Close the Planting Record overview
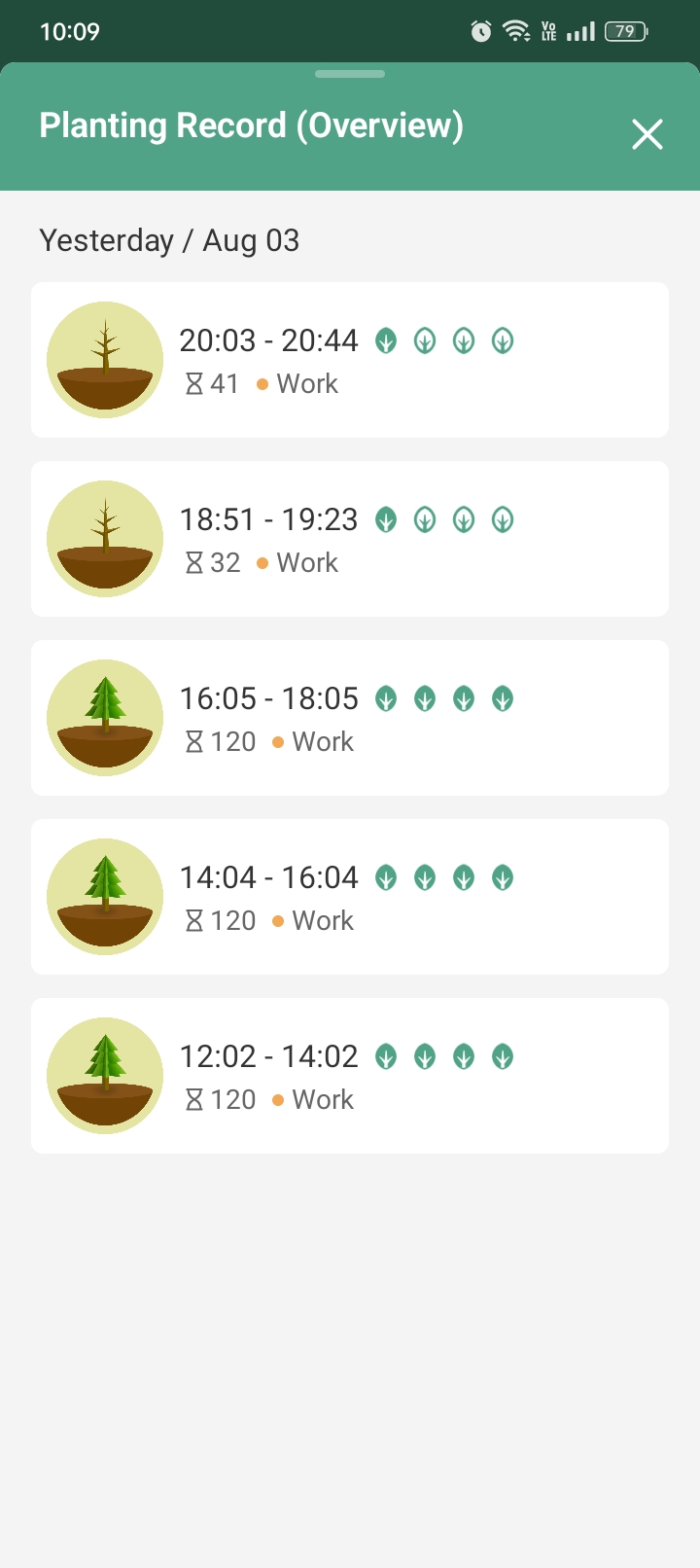700x1568 pixels. pyautogui.click(x=647, y=134)
